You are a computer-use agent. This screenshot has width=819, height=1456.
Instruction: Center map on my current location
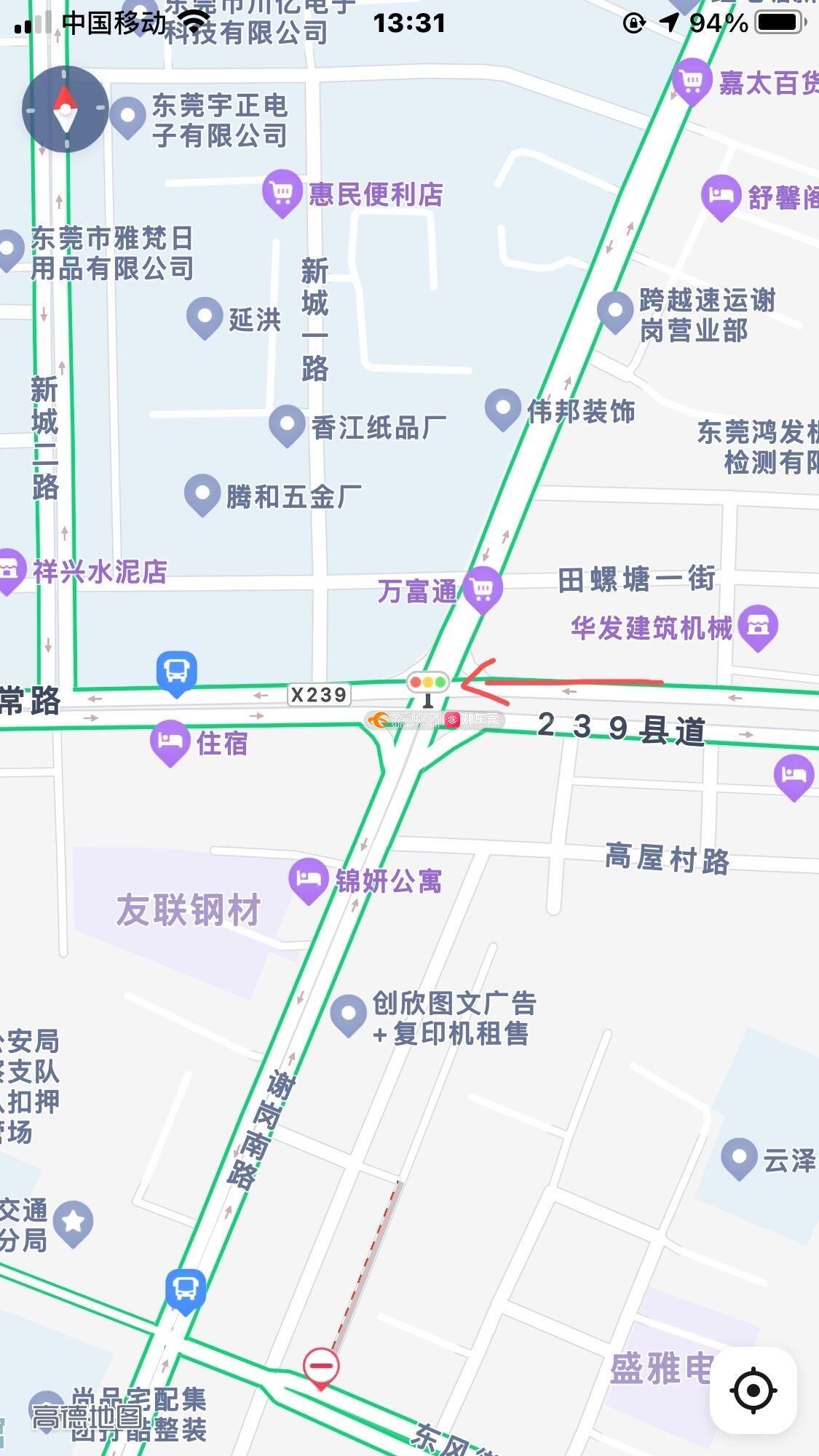[x=753, y=1391]
